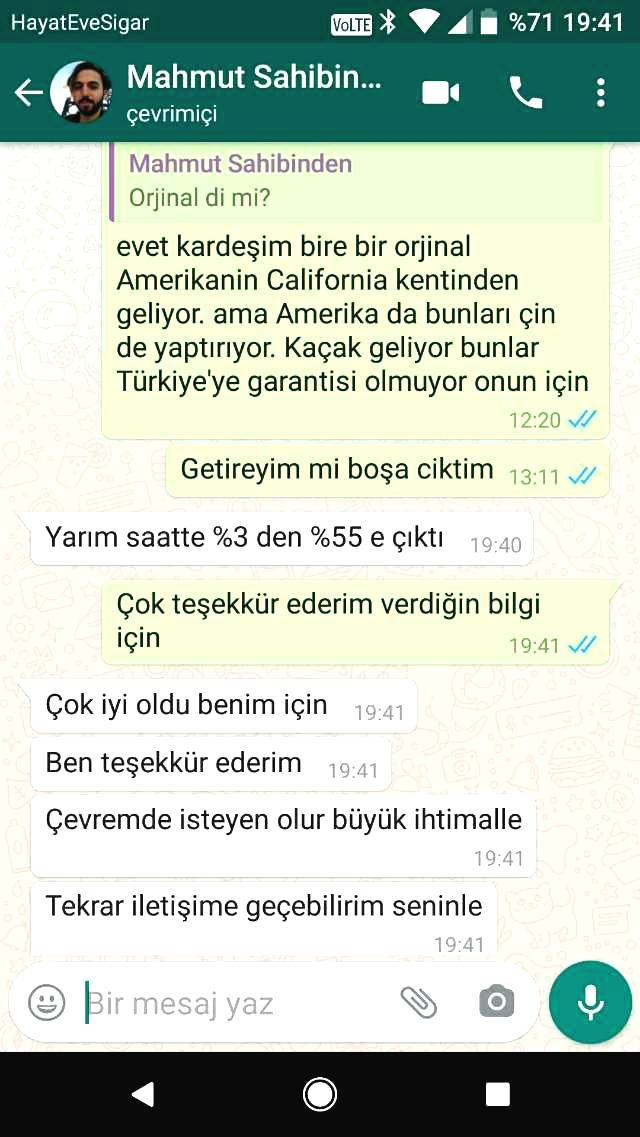Focus the 'Bir mesaj yaz' text field
The height and width of the screenshot is (1137, 640).
point(235,1003)
